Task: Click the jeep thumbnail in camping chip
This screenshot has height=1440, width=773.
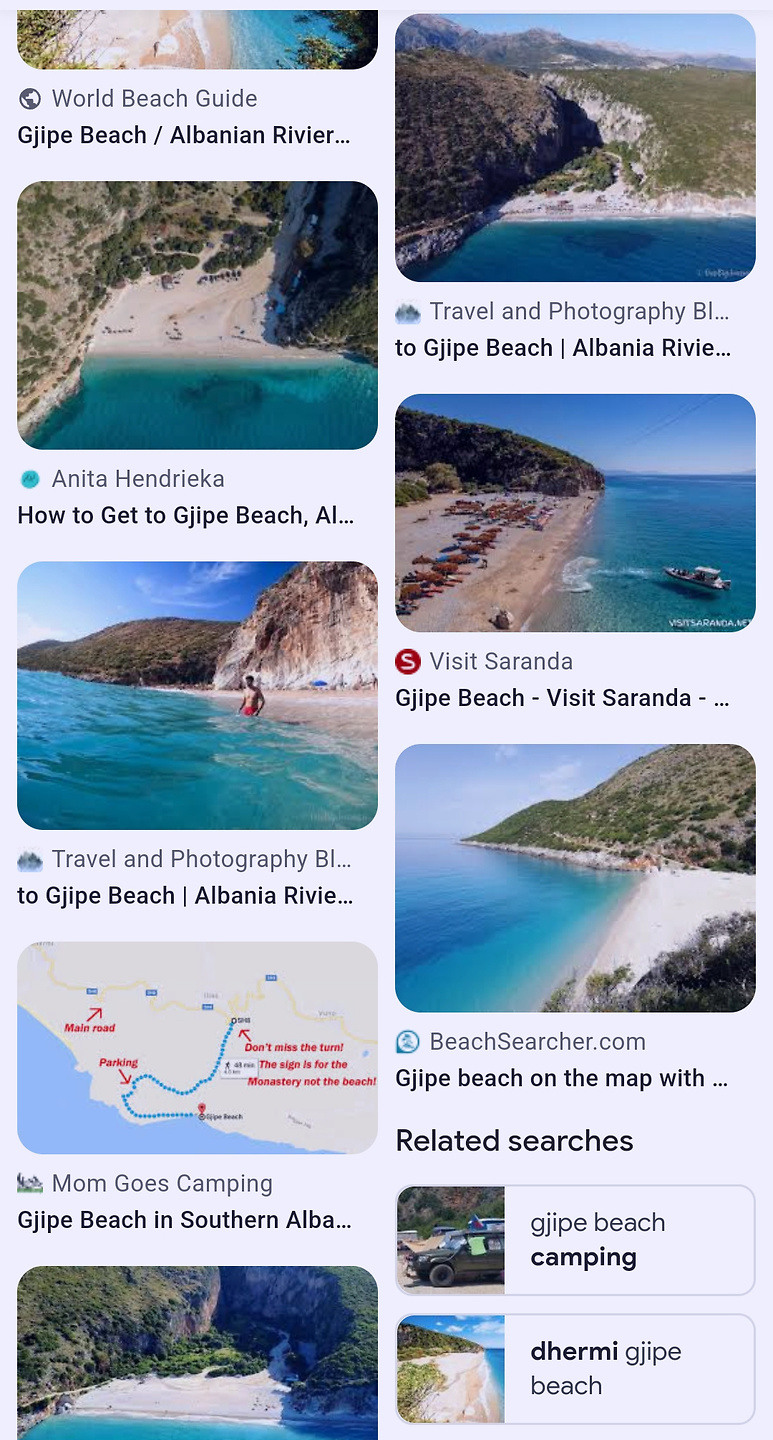Action: coord(451,1239)
